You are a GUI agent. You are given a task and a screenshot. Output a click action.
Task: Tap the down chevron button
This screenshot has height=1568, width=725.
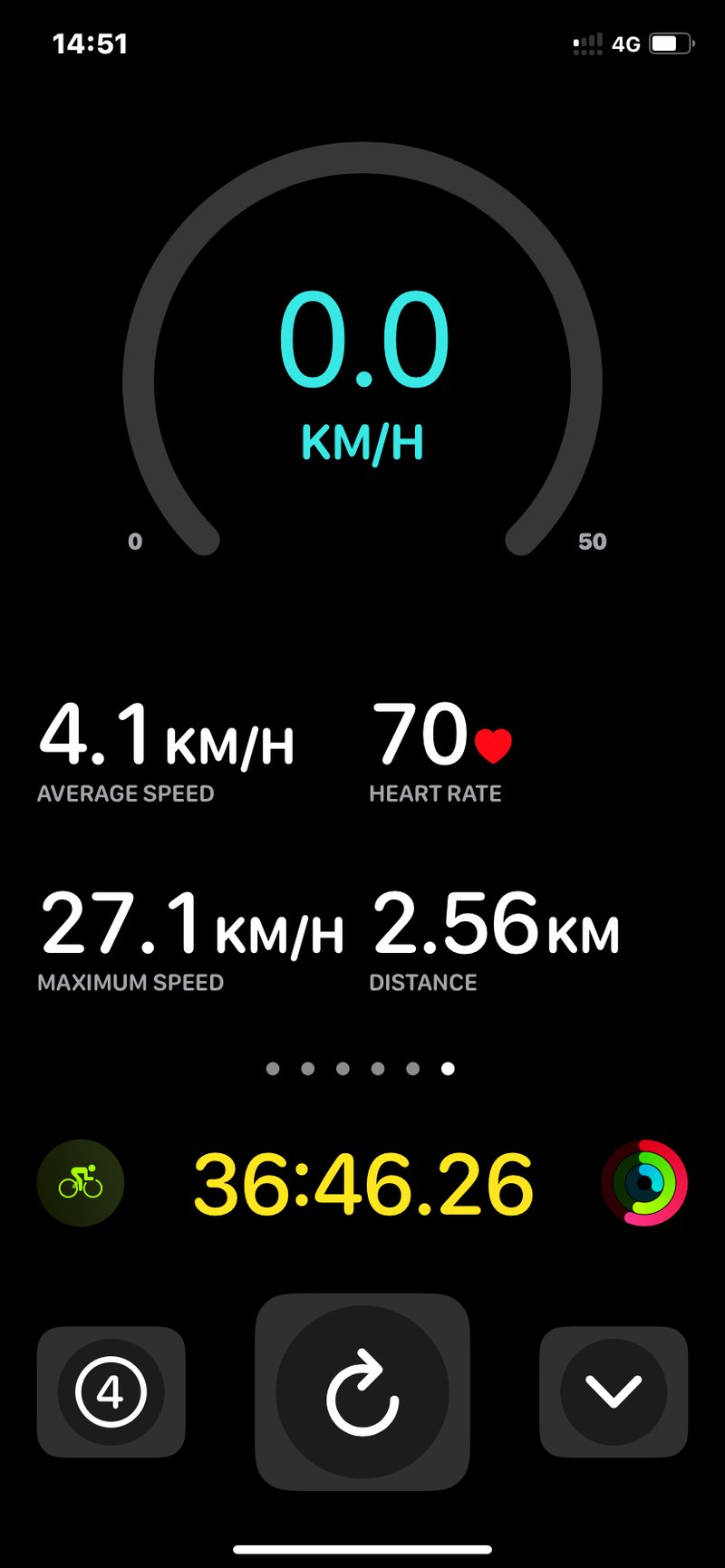614,1391
